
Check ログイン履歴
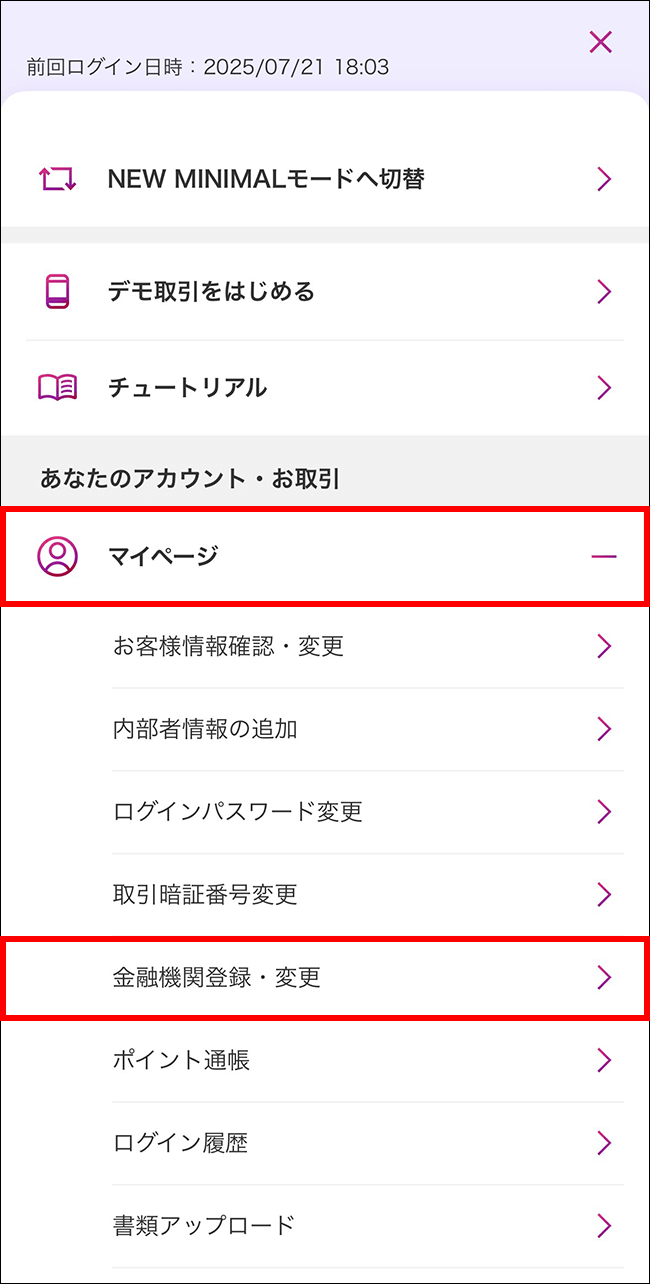(x=325, y=1142)
